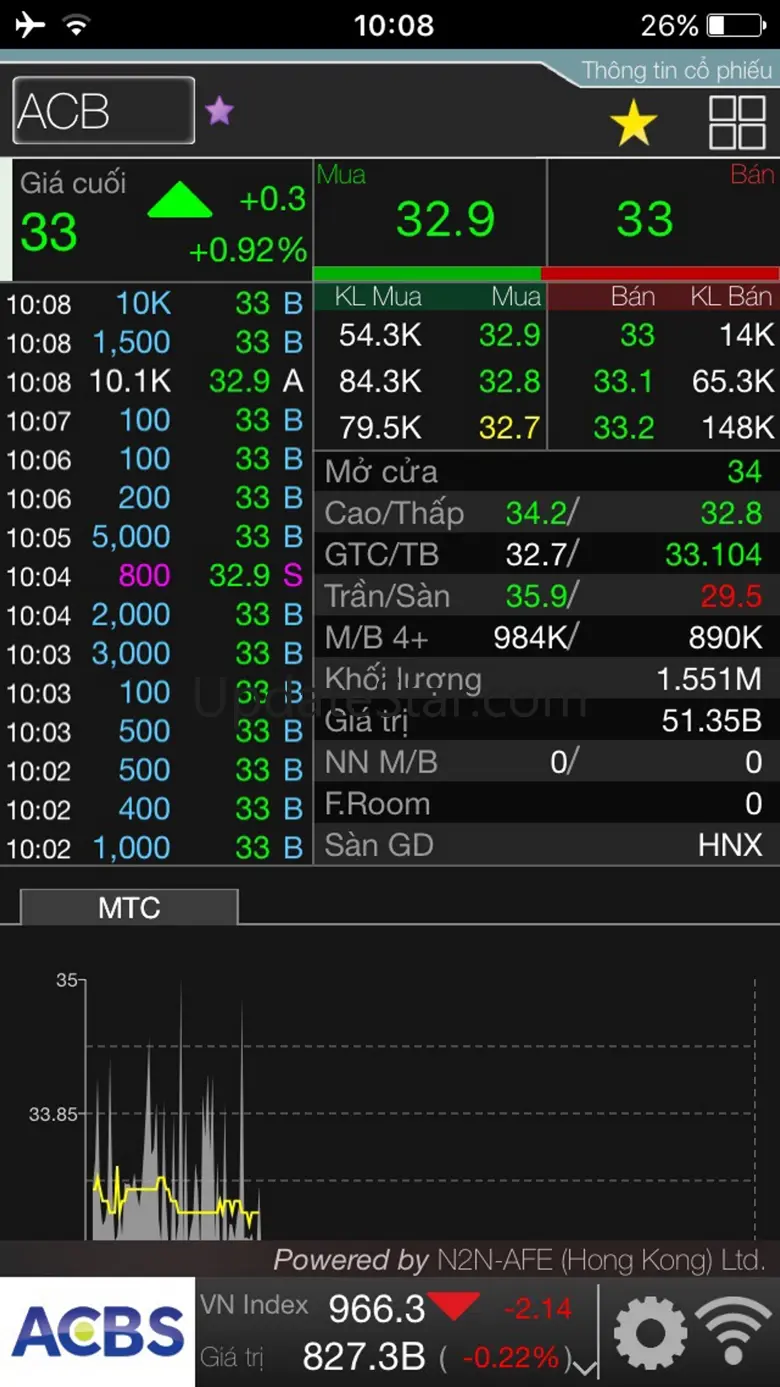Image resolution: width=780 pixels, height=1387 pixels.
Task: Tap the connection status Wi-Fi icon
Action: pyautogui.click(x=734, y=1332)
